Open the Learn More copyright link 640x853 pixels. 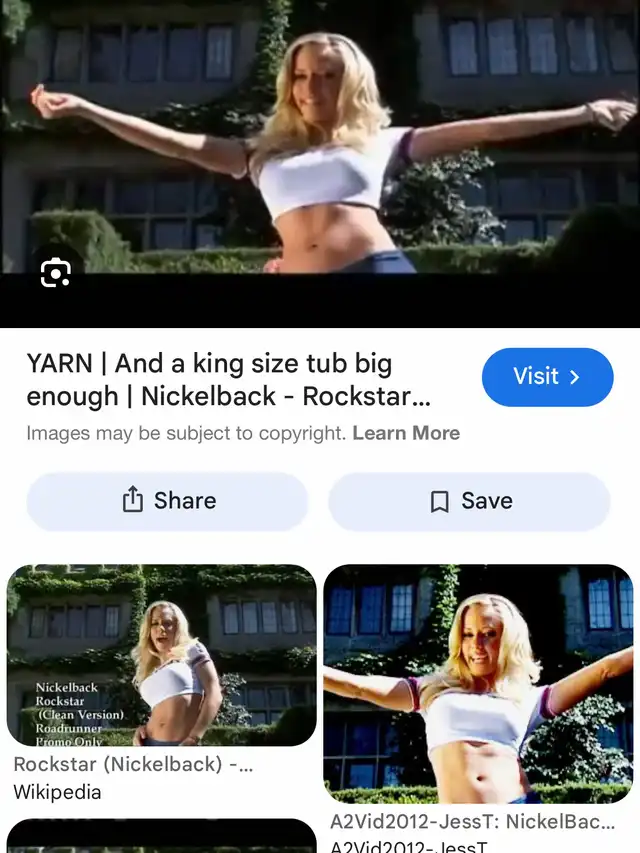pyautogui.click(x=406, y=433)
